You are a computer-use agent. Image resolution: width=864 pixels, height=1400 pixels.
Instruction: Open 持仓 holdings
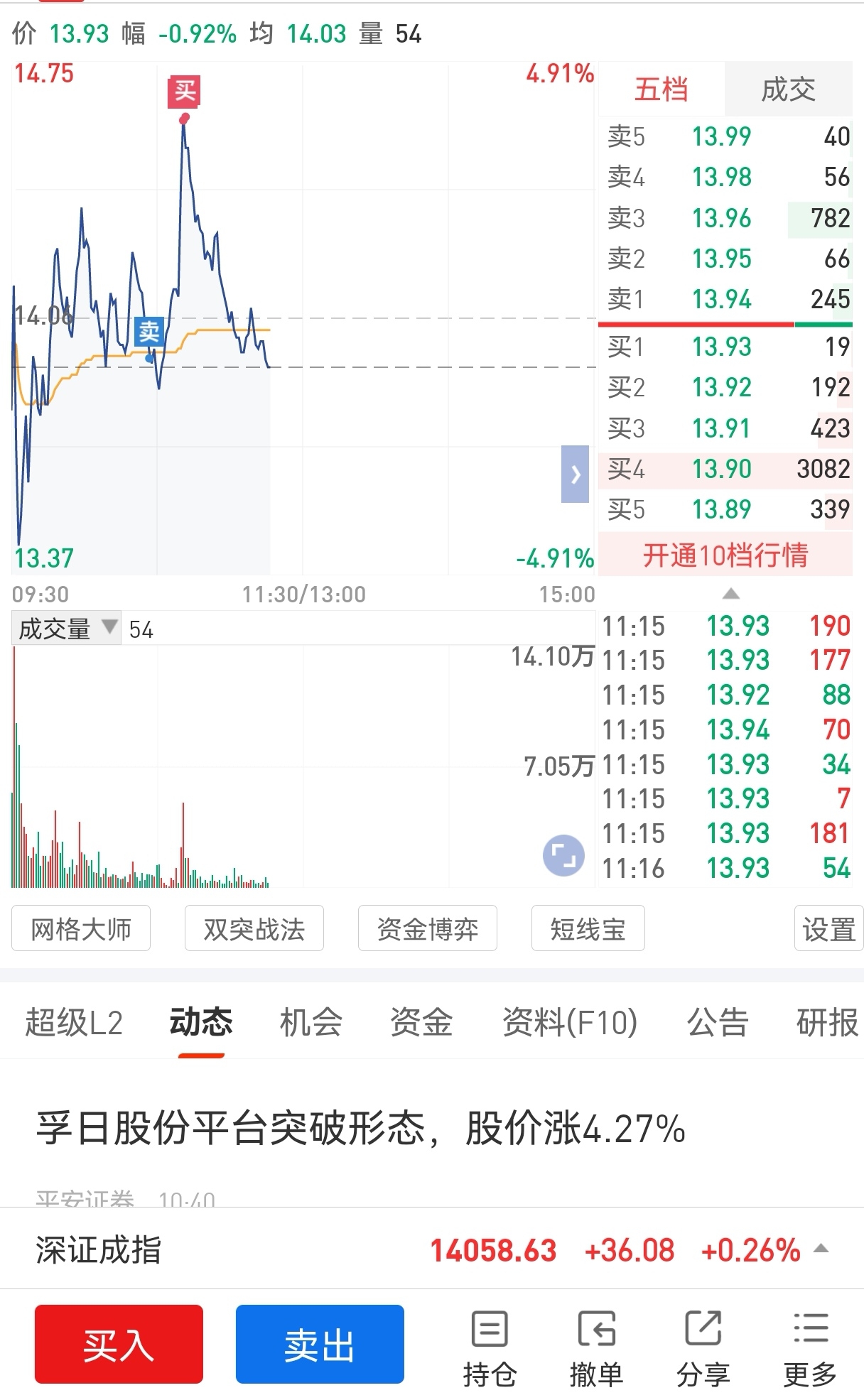[x=490, y=1348]
